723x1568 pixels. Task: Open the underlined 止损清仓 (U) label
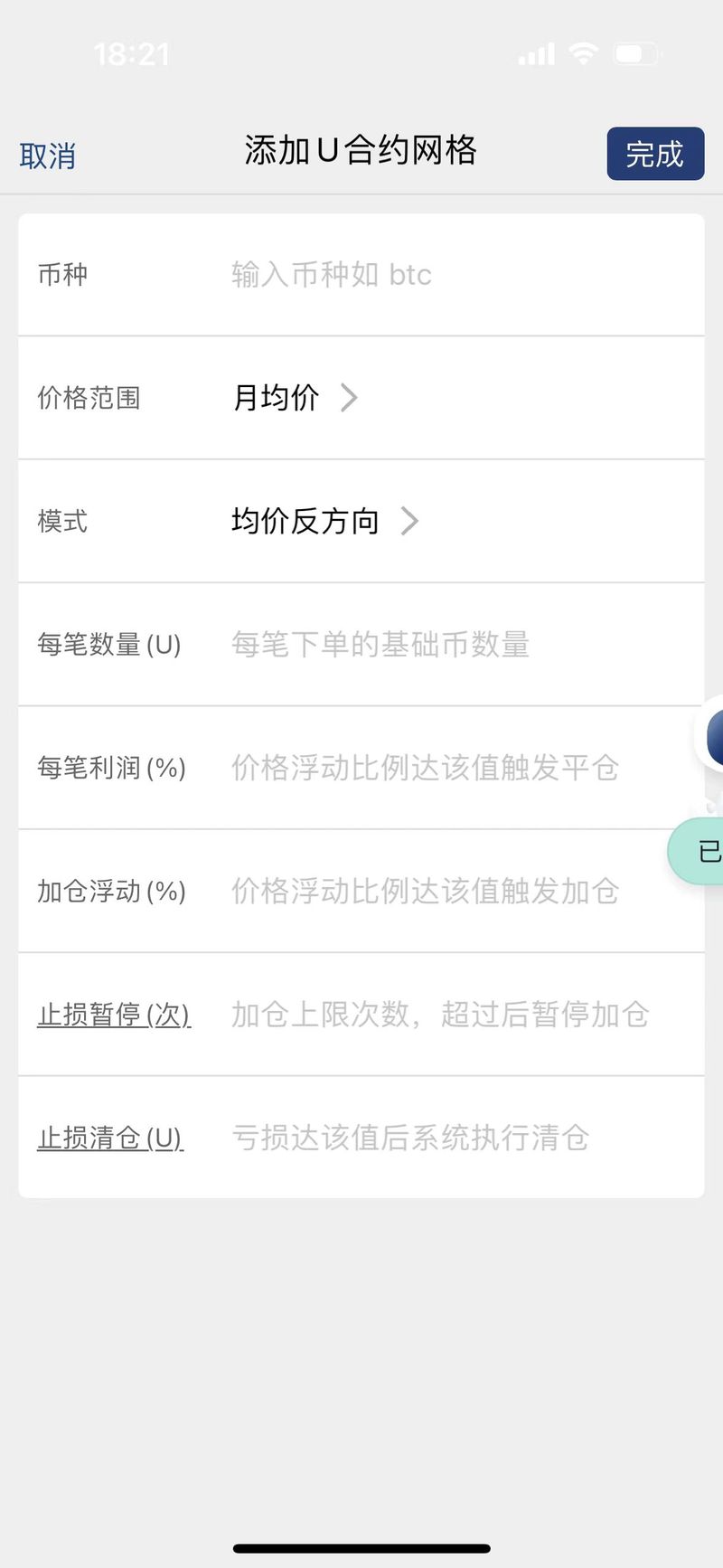(x=110, y=1138)
